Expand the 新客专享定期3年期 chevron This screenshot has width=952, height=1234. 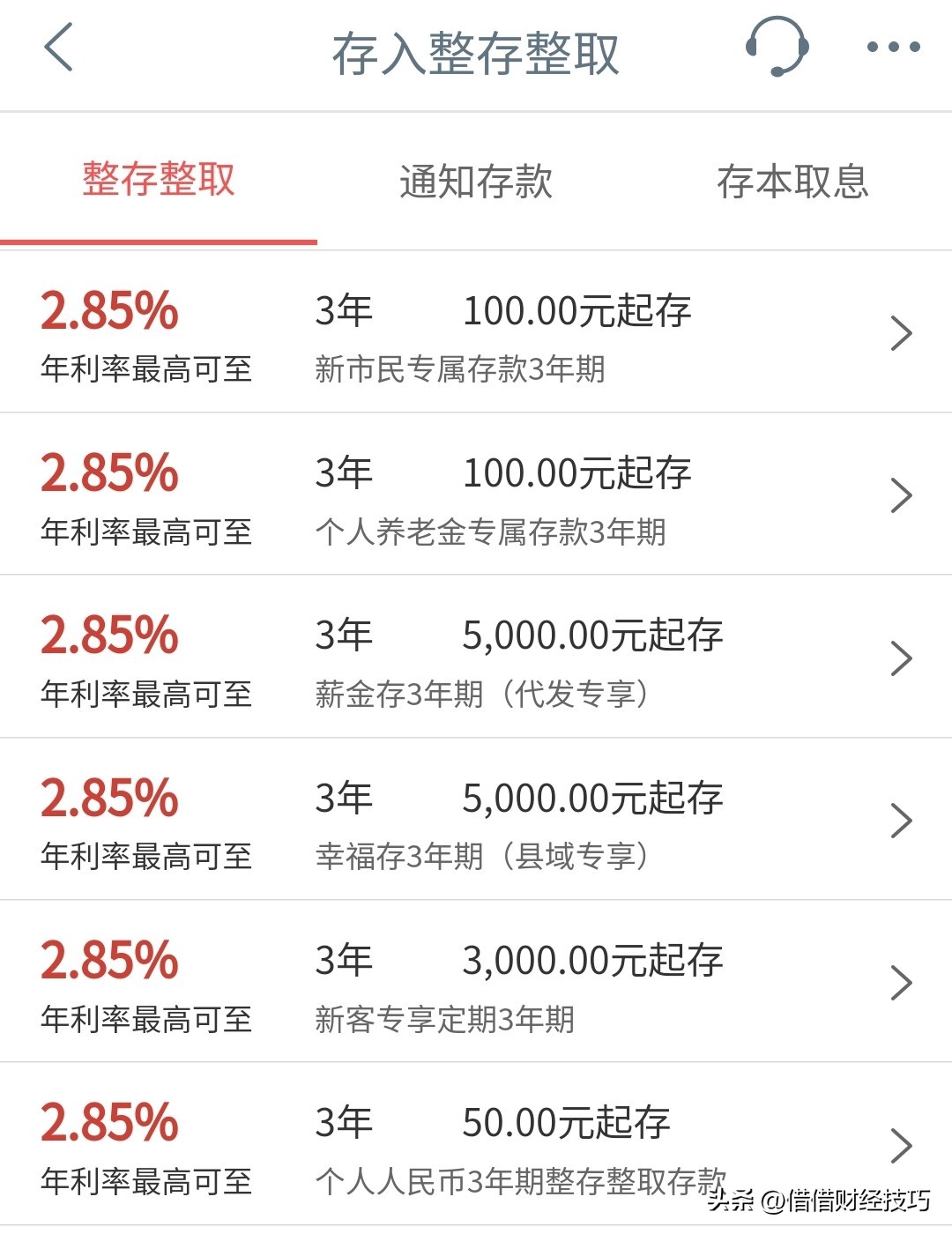[x=902, y=982]
